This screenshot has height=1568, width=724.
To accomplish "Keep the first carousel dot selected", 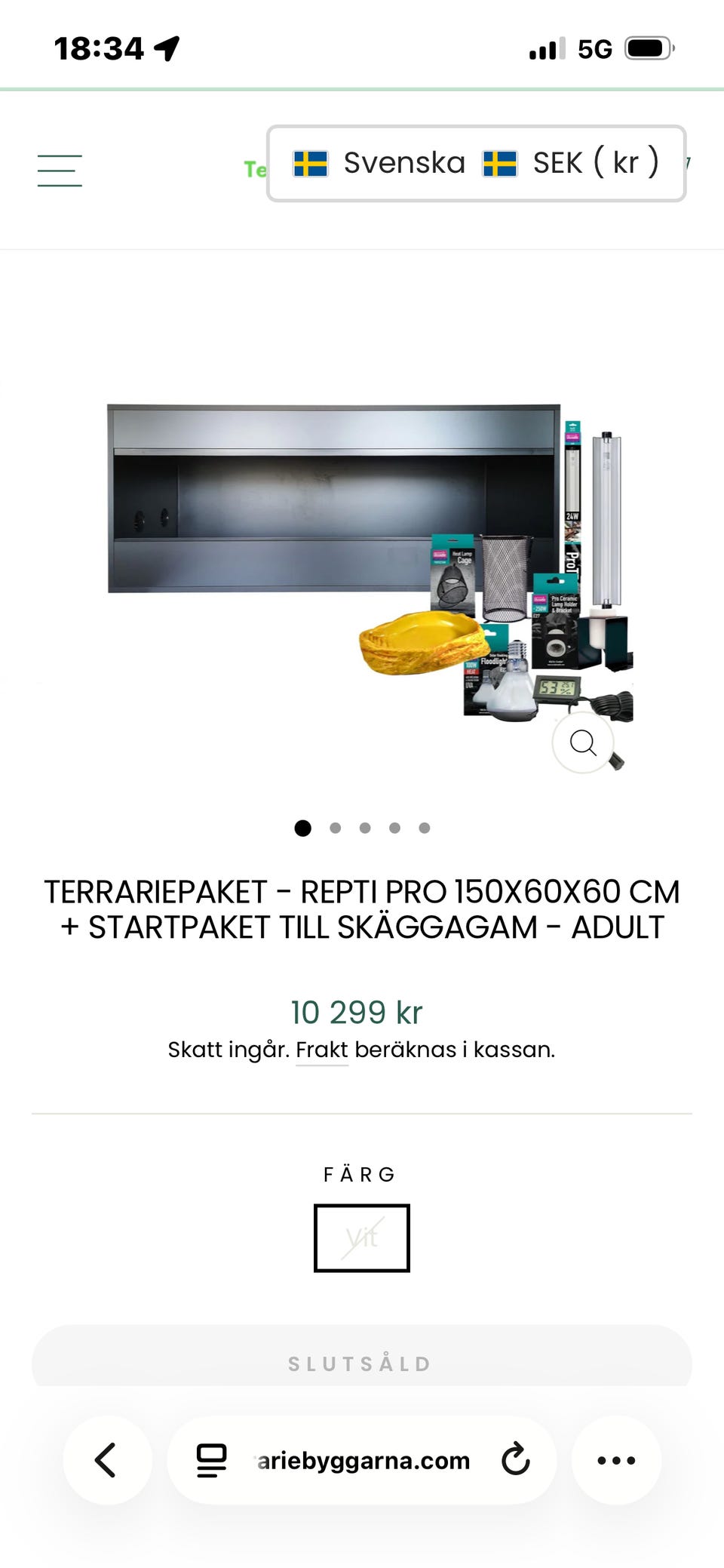I will coord(304,828).
